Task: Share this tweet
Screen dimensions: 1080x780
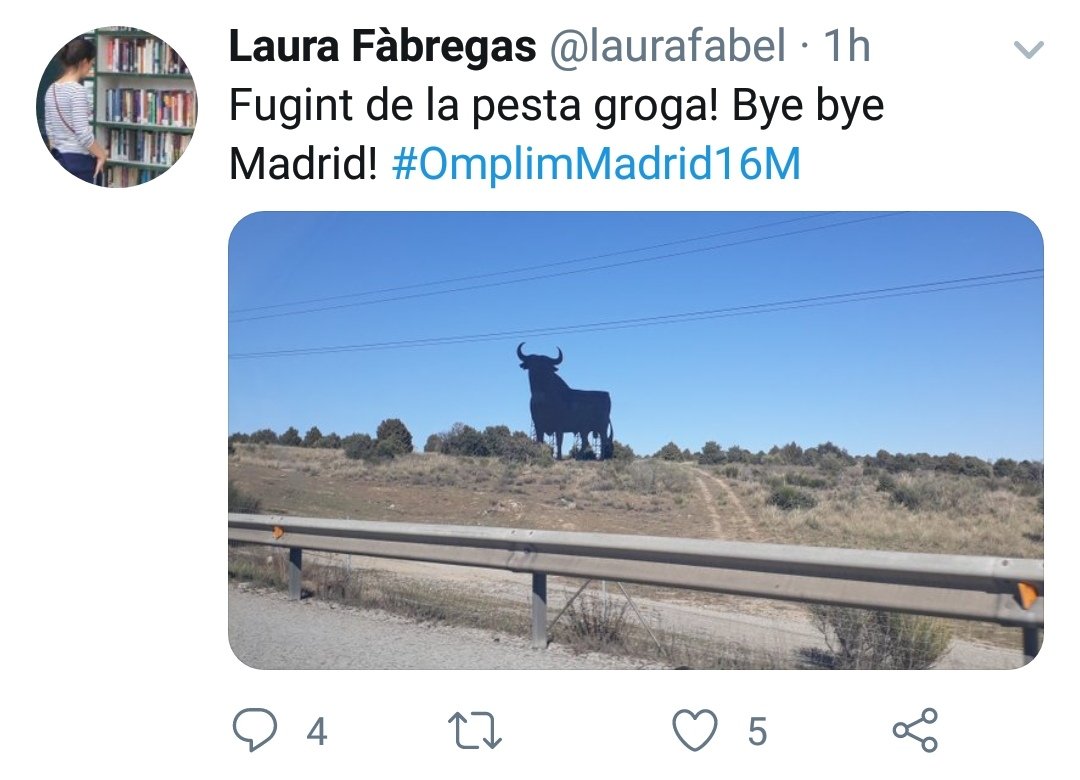Action: coord(915,731)
